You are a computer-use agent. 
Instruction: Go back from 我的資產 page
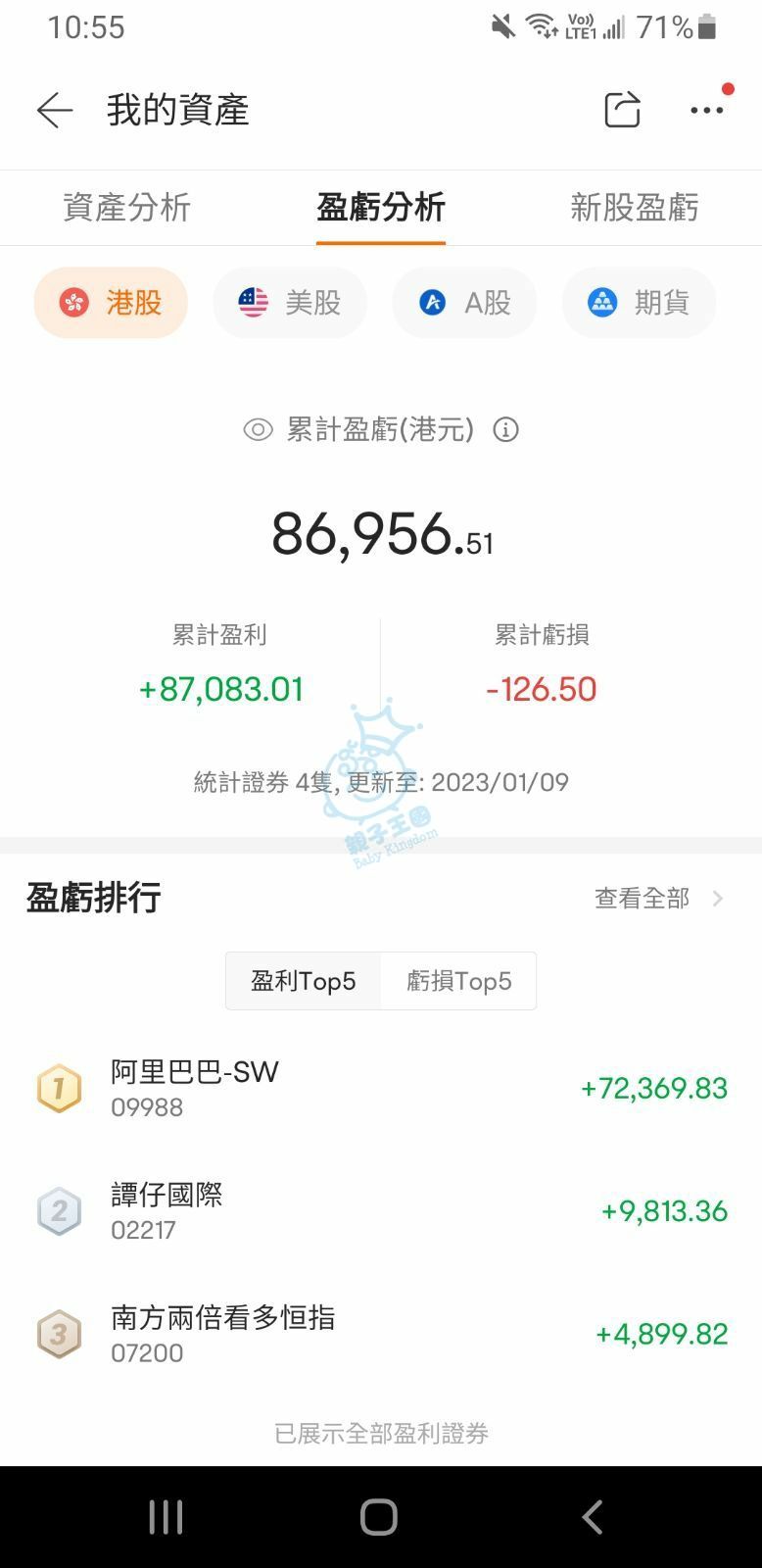pyautogui.click(x=55, y=111)
